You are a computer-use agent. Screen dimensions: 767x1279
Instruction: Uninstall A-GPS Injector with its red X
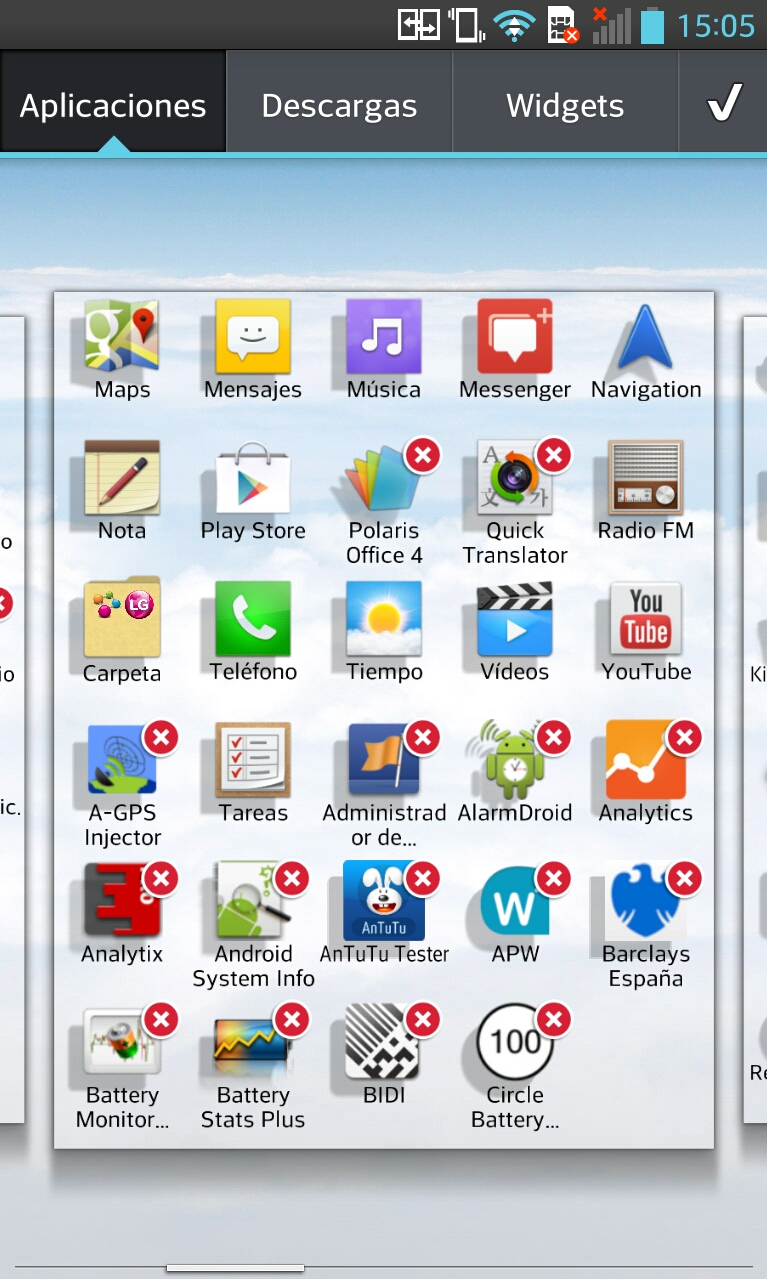click(x=161, y=738)
